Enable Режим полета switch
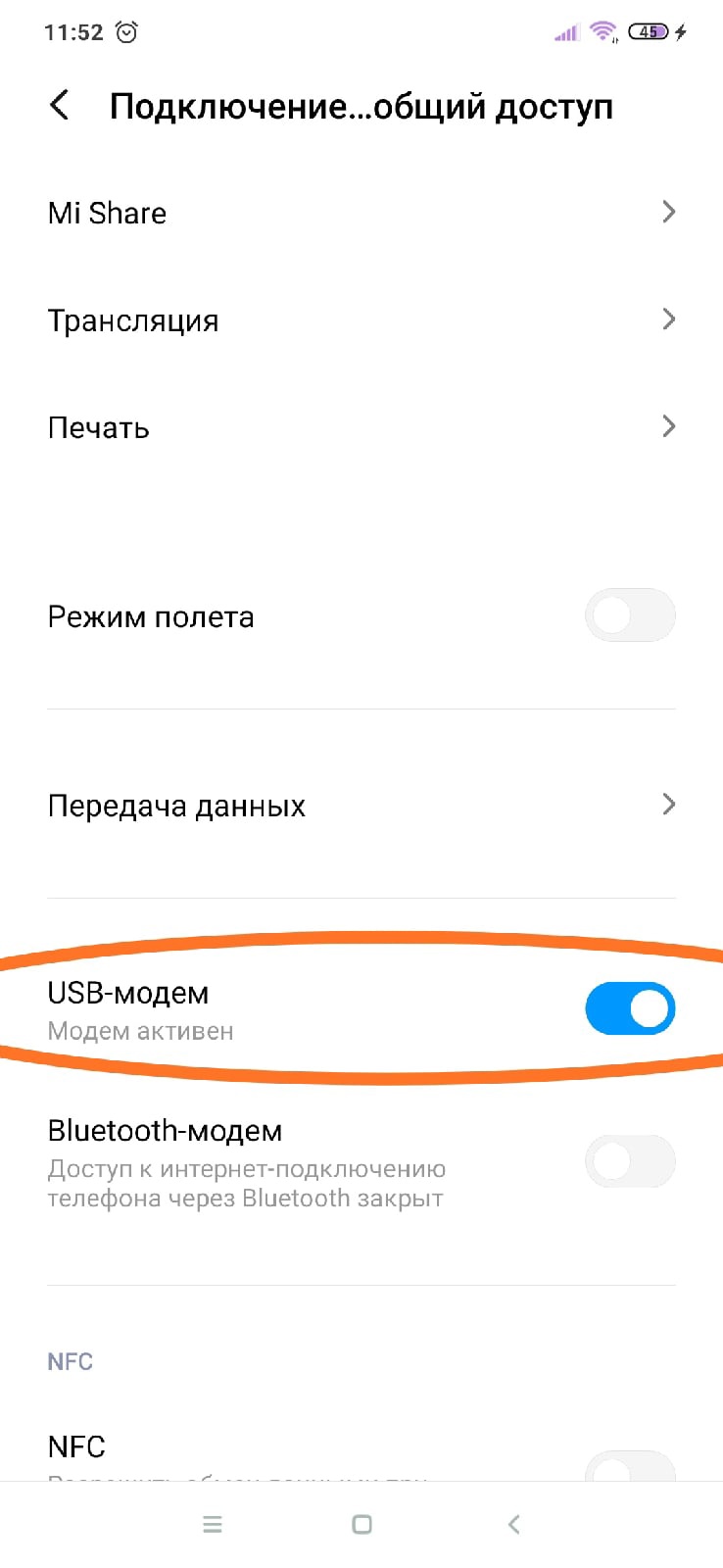 coord(630,616)
